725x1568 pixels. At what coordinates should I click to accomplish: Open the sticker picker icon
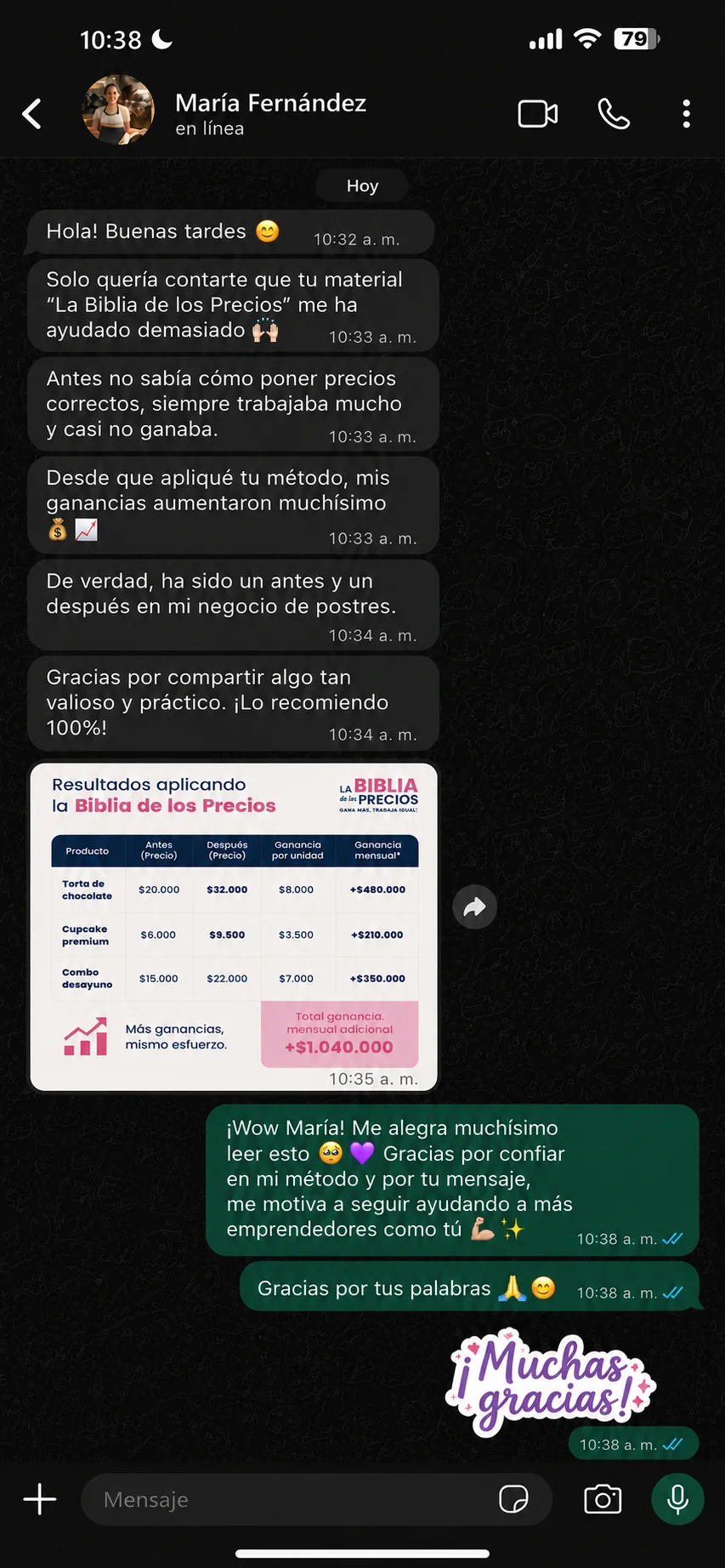(513, 1499)
